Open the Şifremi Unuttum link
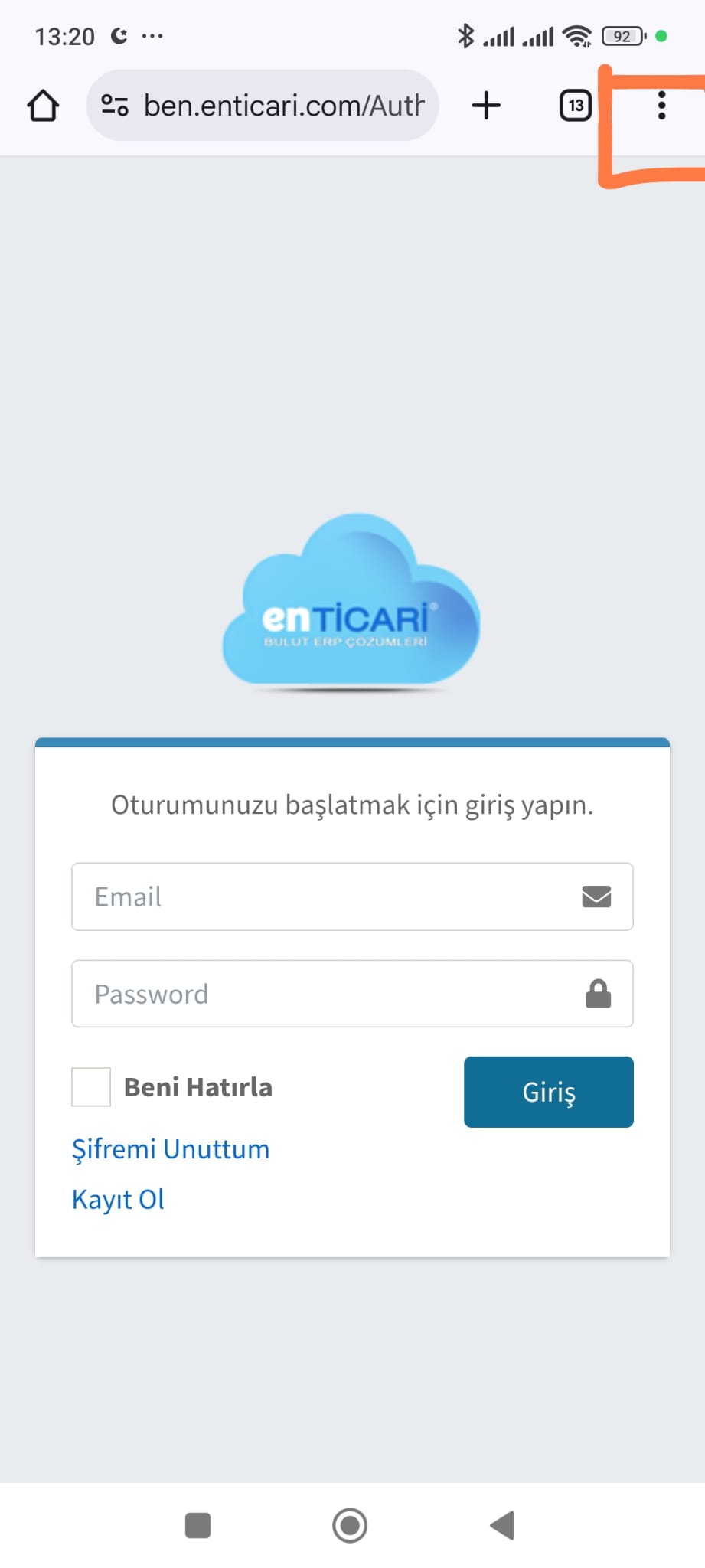This screenshot has height=1568, width=705. pos(171,1149)
